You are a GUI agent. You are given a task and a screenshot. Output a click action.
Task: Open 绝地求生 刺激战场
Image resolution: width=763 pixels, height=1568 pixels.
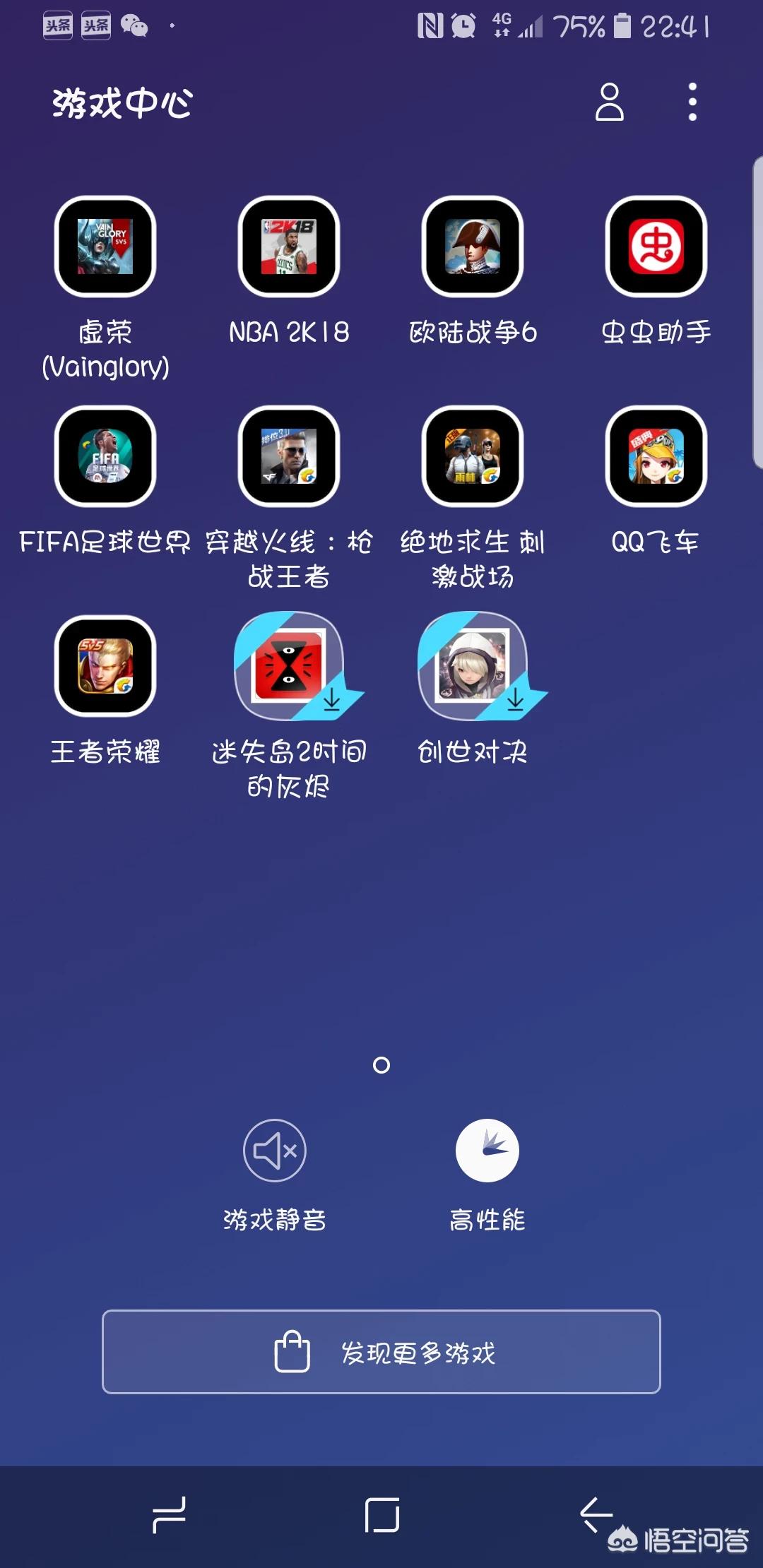pyautogui.click(x=473, y=456)
